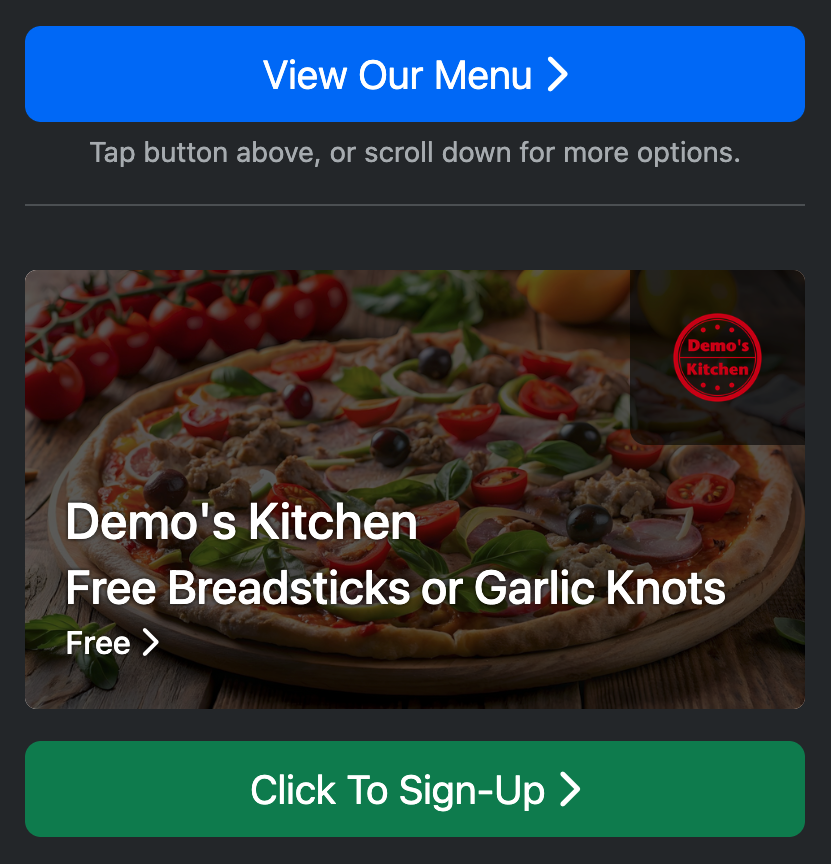The width and height of the screenshot is (831, 864).
Task: Click the Demo's Kitchen circular logo stamp
Action: pyautogui.click(x=716, y=357)
